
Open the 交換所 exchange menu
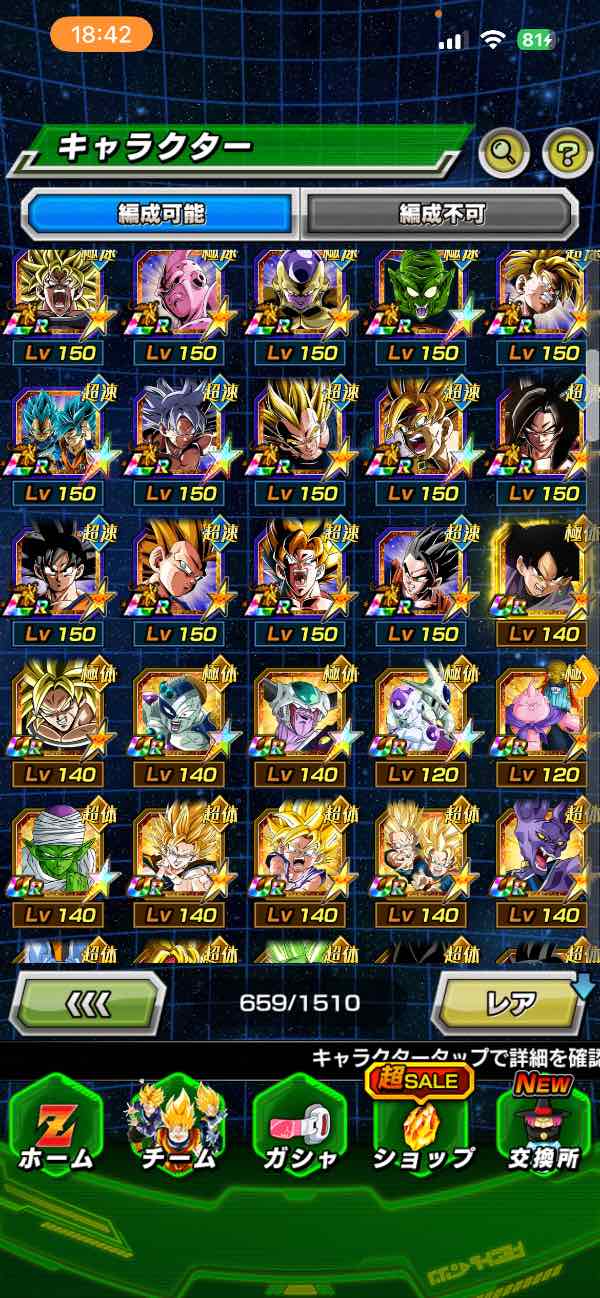coord(543,1124)
